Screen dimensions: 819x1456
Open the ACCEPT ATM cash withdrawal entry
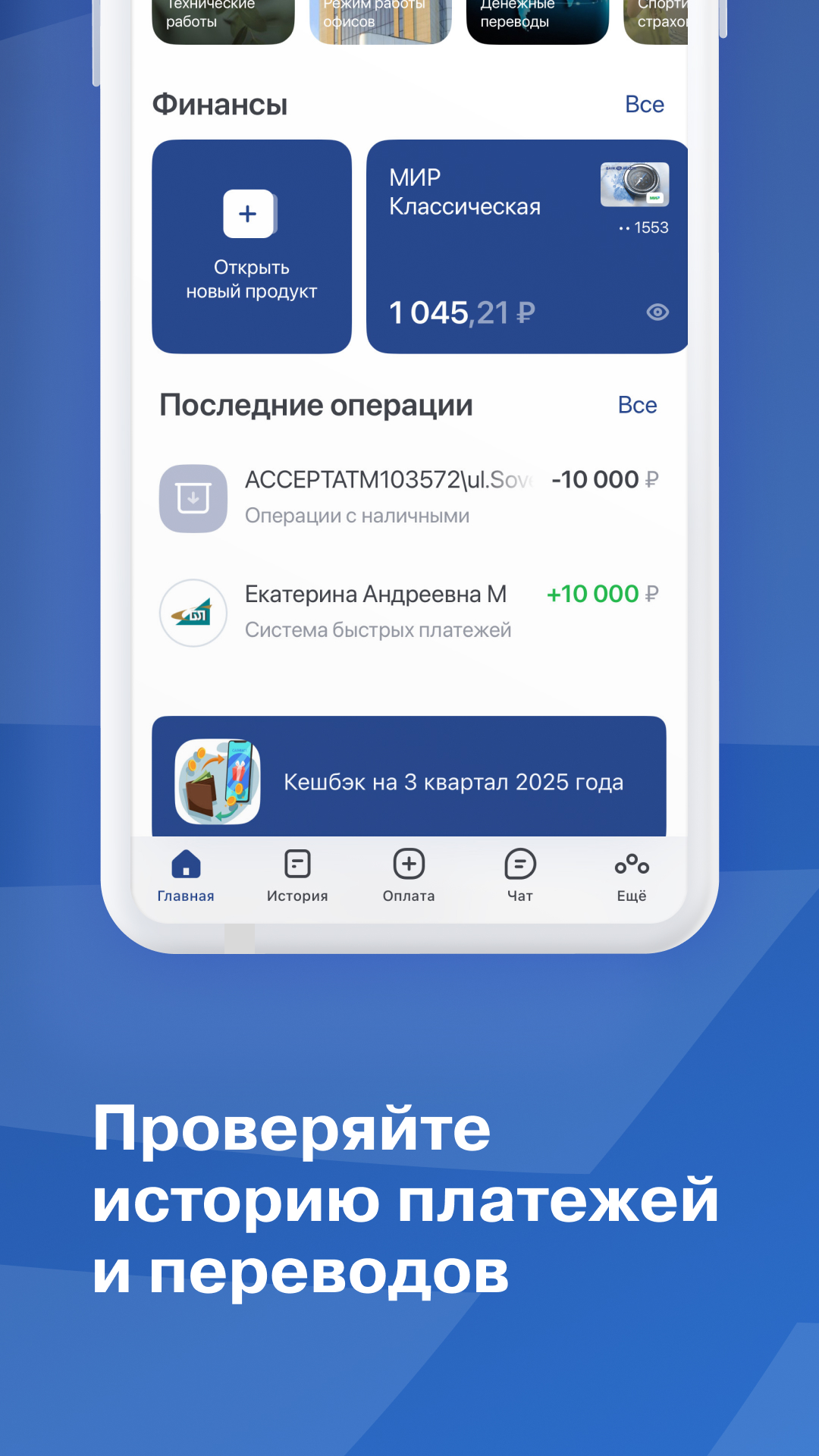pos(409,497)
